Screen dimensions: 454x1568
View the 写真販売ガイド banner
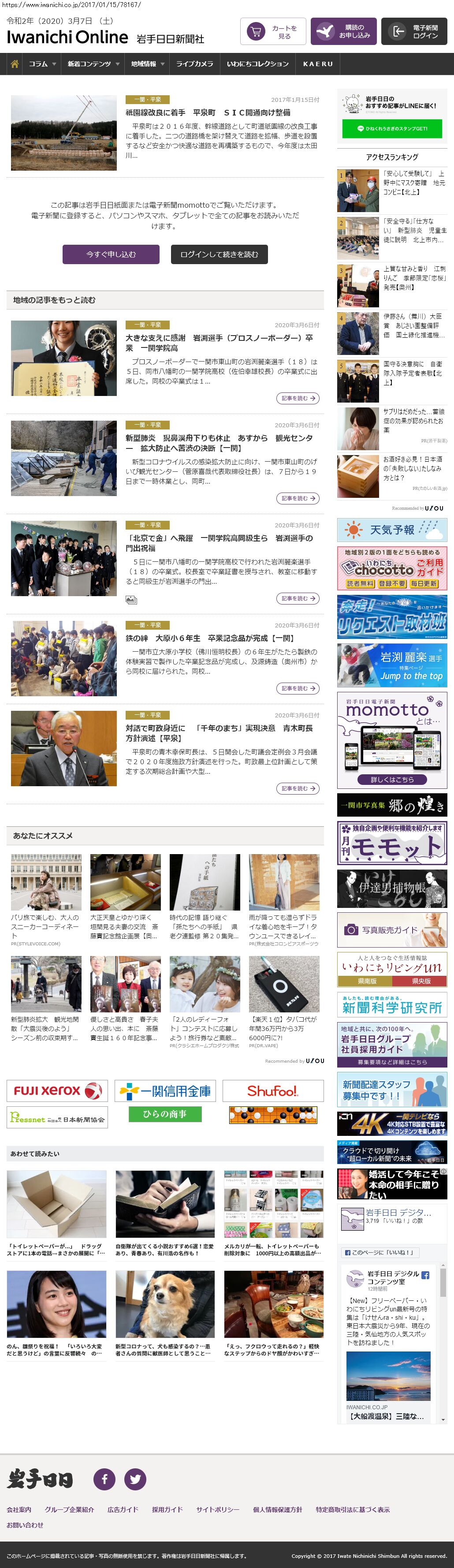point(392,930)
